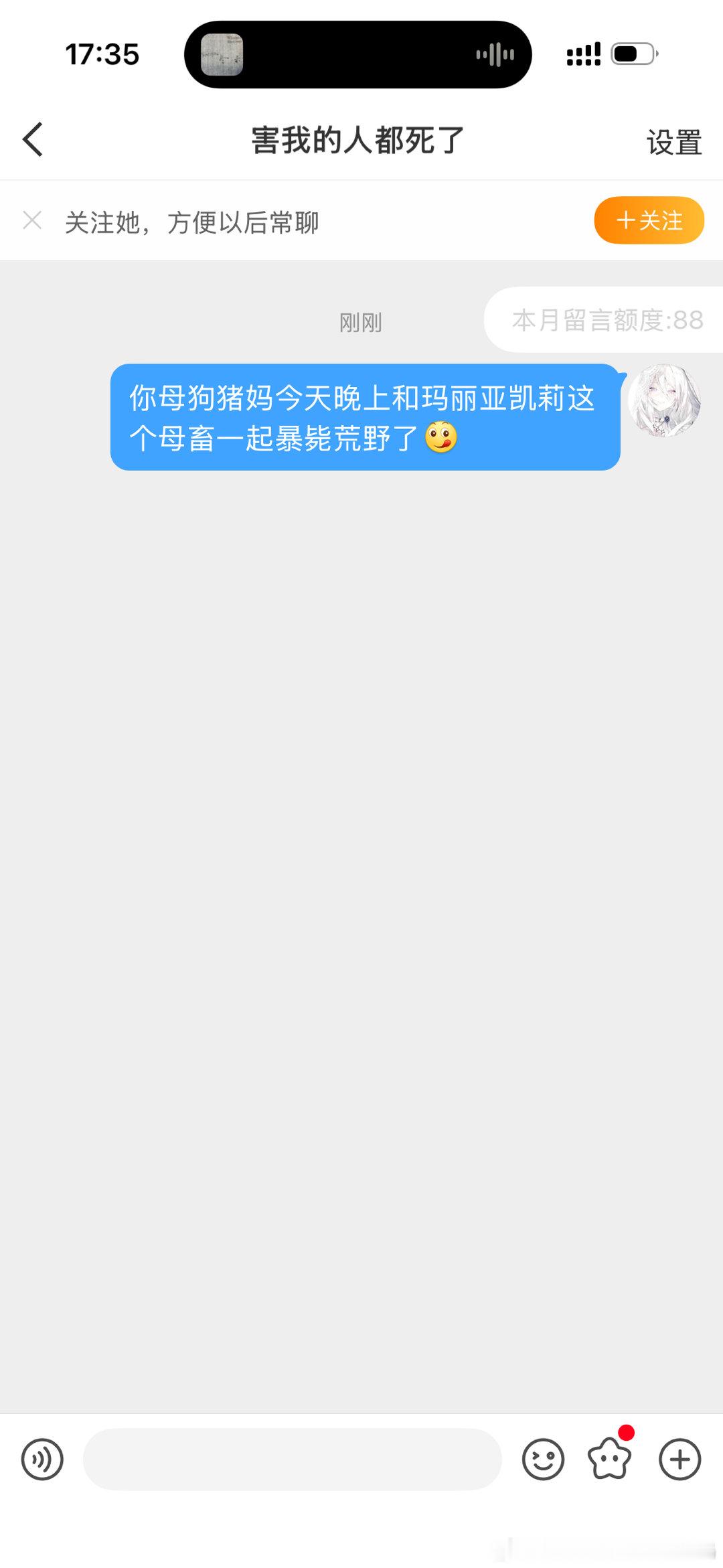Tap the 17:35 clock in status bar
723x1568 pixels.
point(103,56)
